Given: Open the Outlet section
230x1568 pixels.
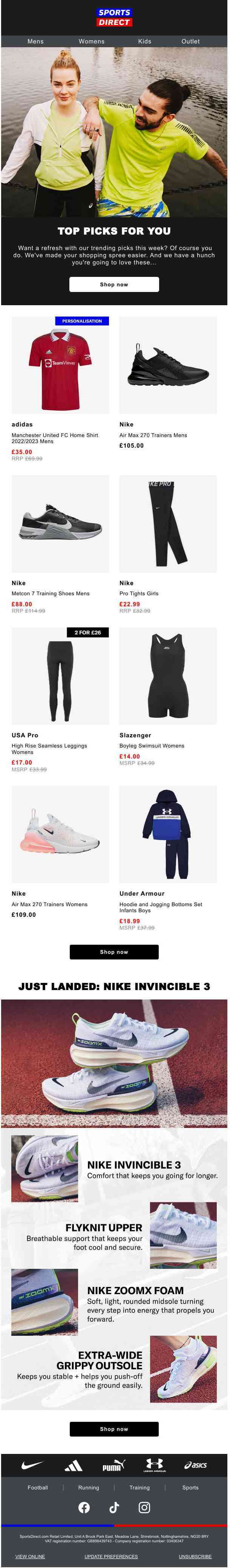Looking at the screenshot, I should point(190,42).
